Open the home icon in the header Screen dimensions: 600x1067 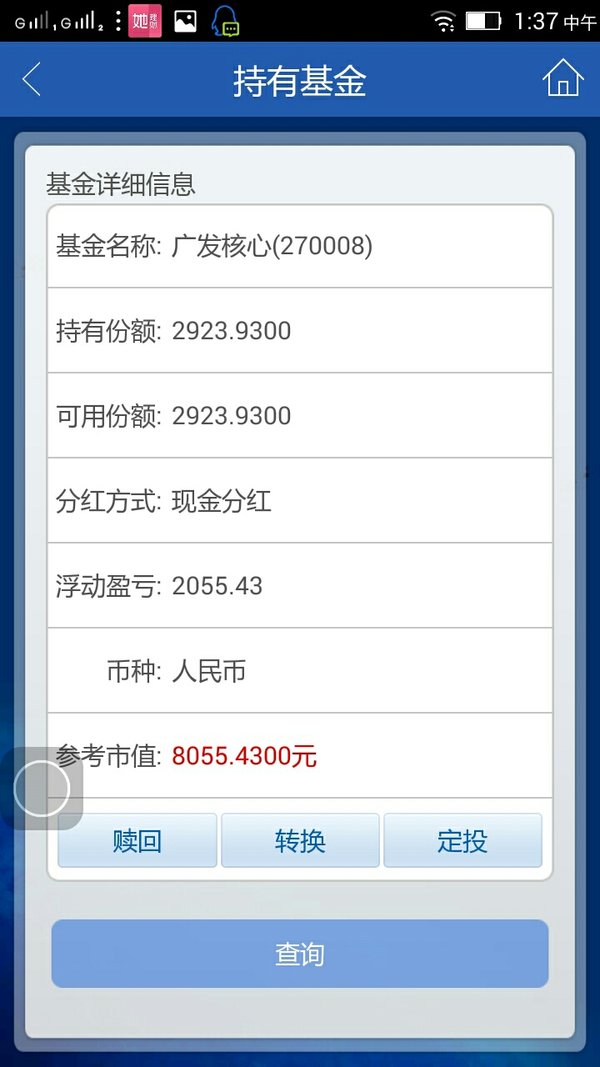click(563, 77)
